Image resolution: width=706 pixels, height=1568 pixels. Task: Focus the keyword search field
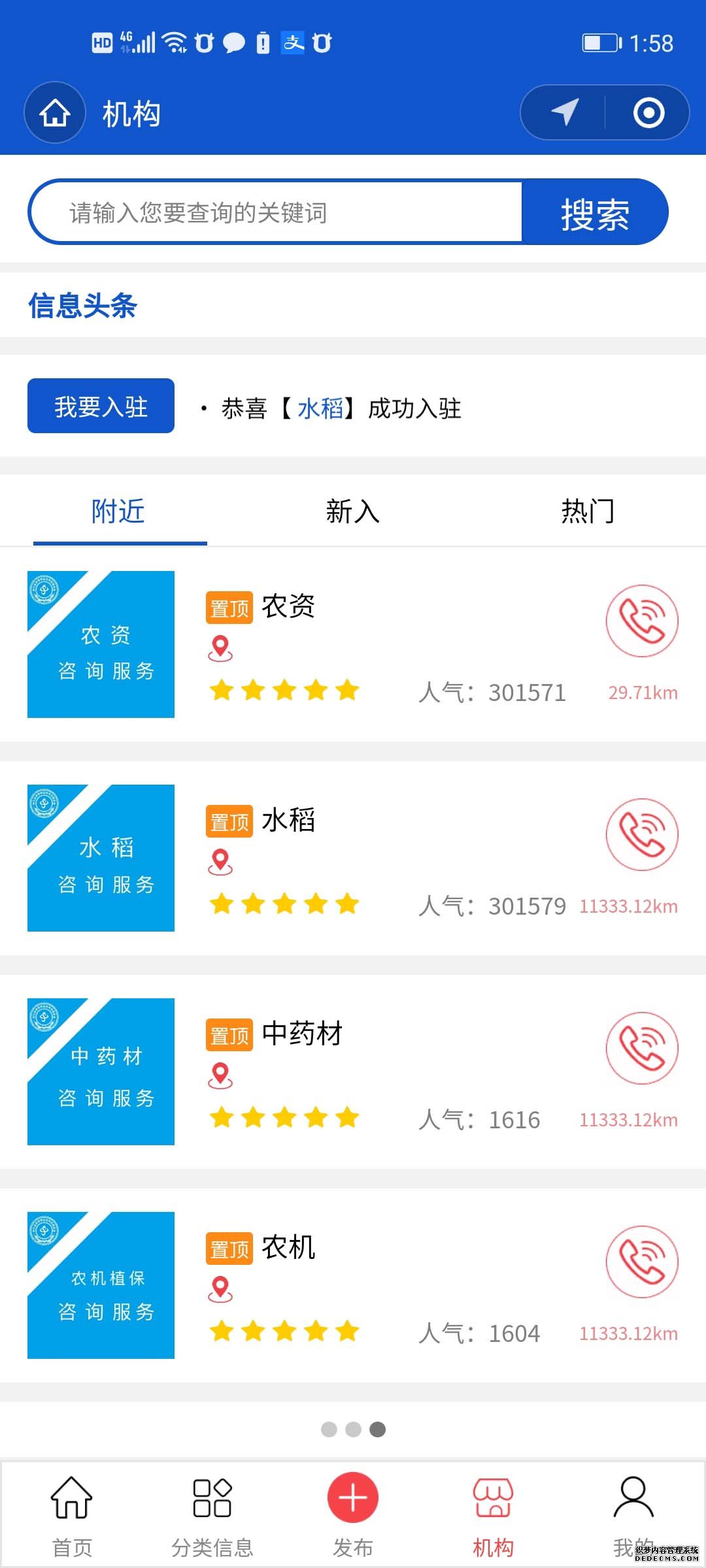tap(276, 212)
